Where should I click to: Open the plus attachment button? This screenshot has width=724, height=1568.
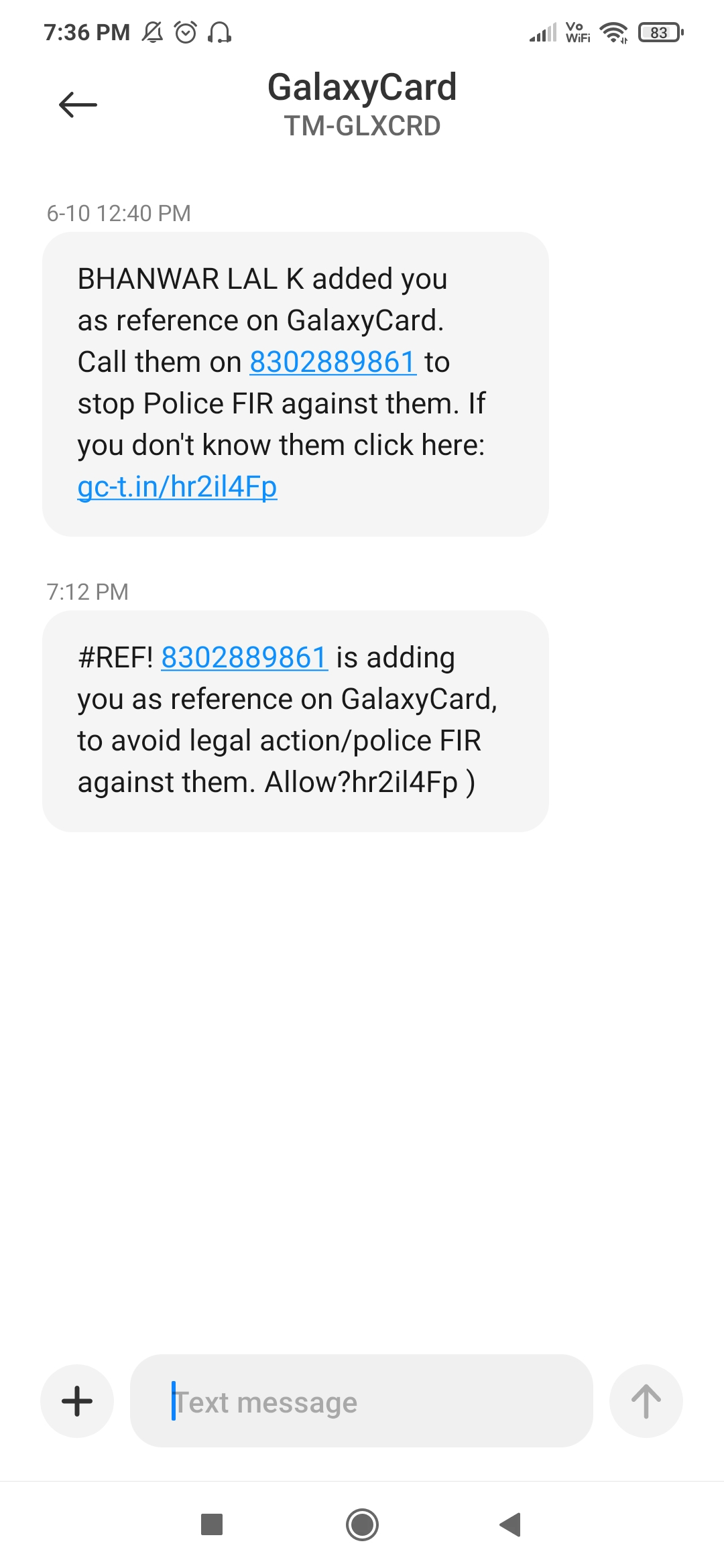77,1401
